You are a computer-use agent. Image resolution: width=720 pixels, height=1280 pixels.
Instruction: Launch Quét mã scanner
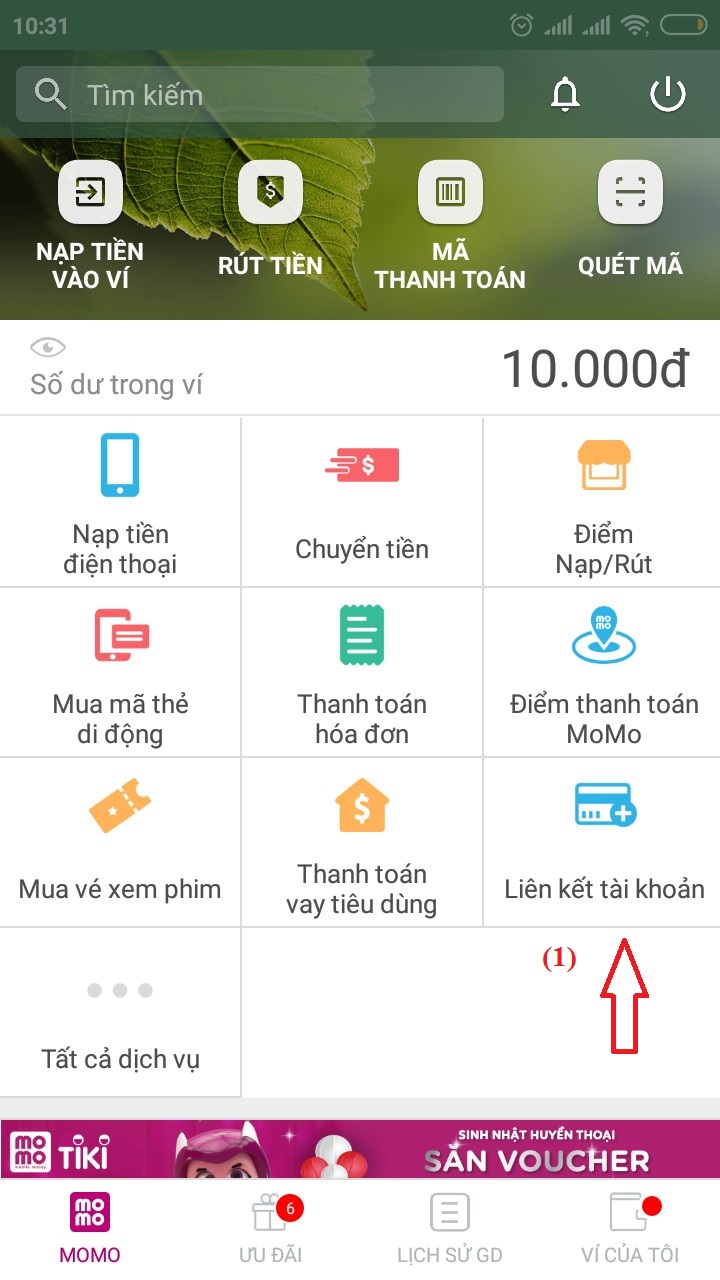(x=630, y=222)
